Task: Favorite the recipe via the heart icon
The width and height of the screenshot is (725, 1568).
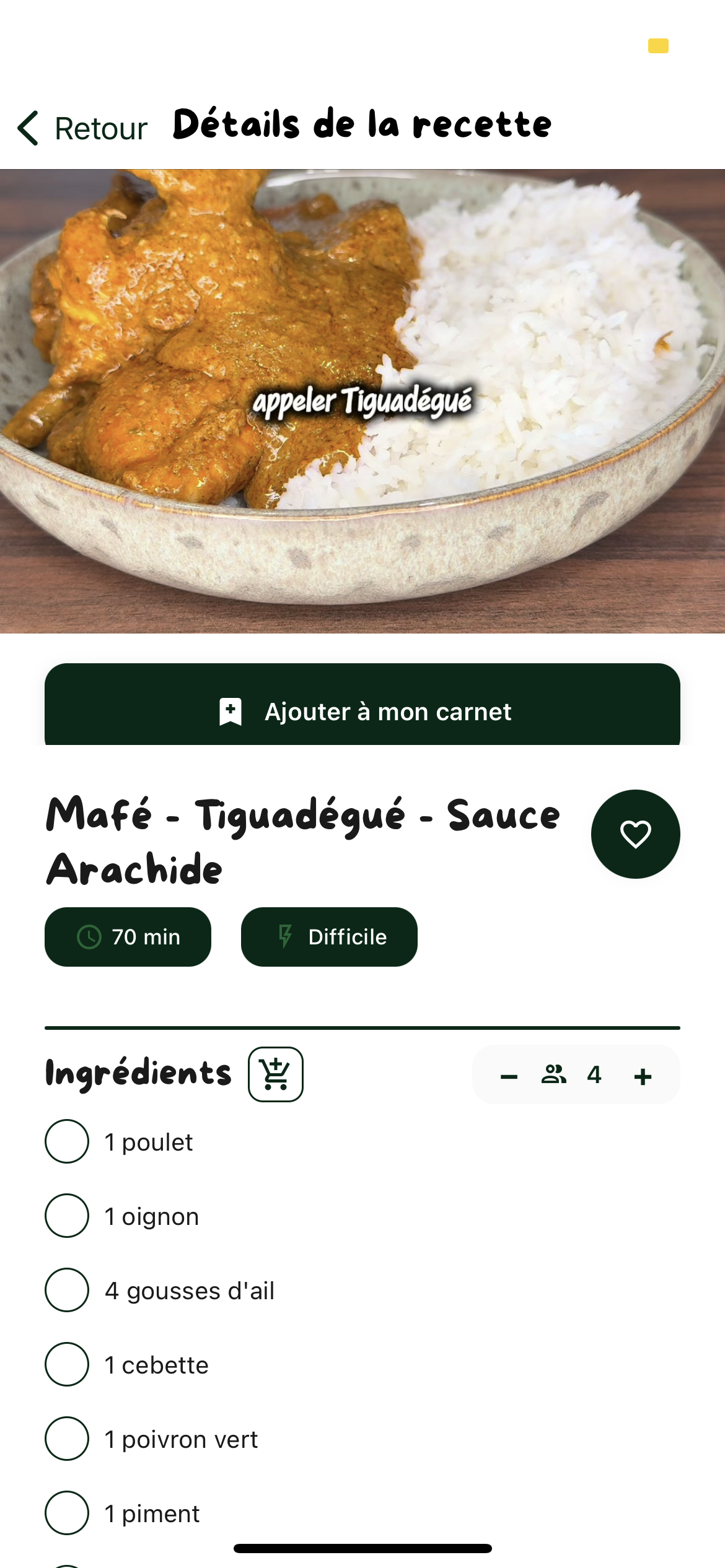Action: click(x=636, y=834)
